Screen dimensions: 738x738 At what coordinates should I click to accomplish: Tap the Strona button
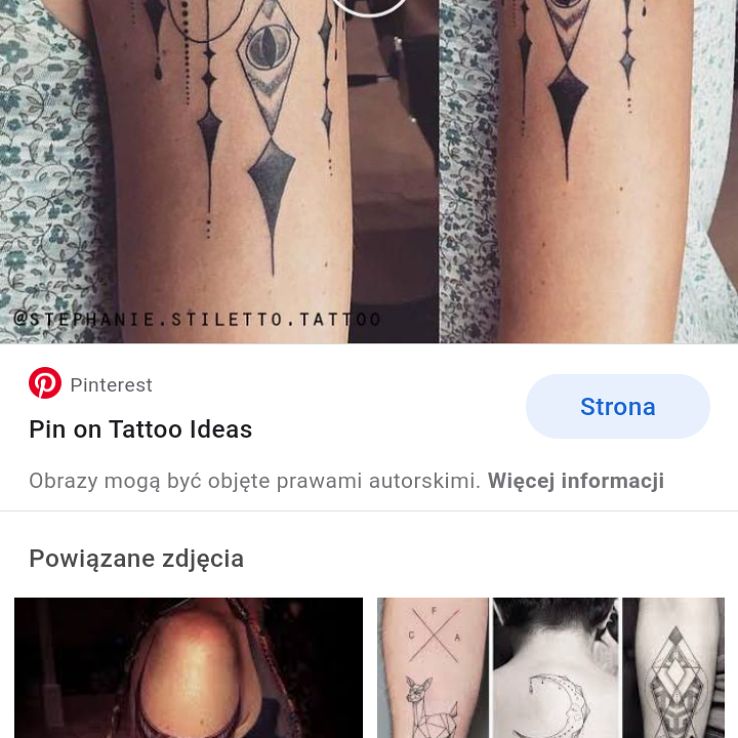[x=617, y=406]
